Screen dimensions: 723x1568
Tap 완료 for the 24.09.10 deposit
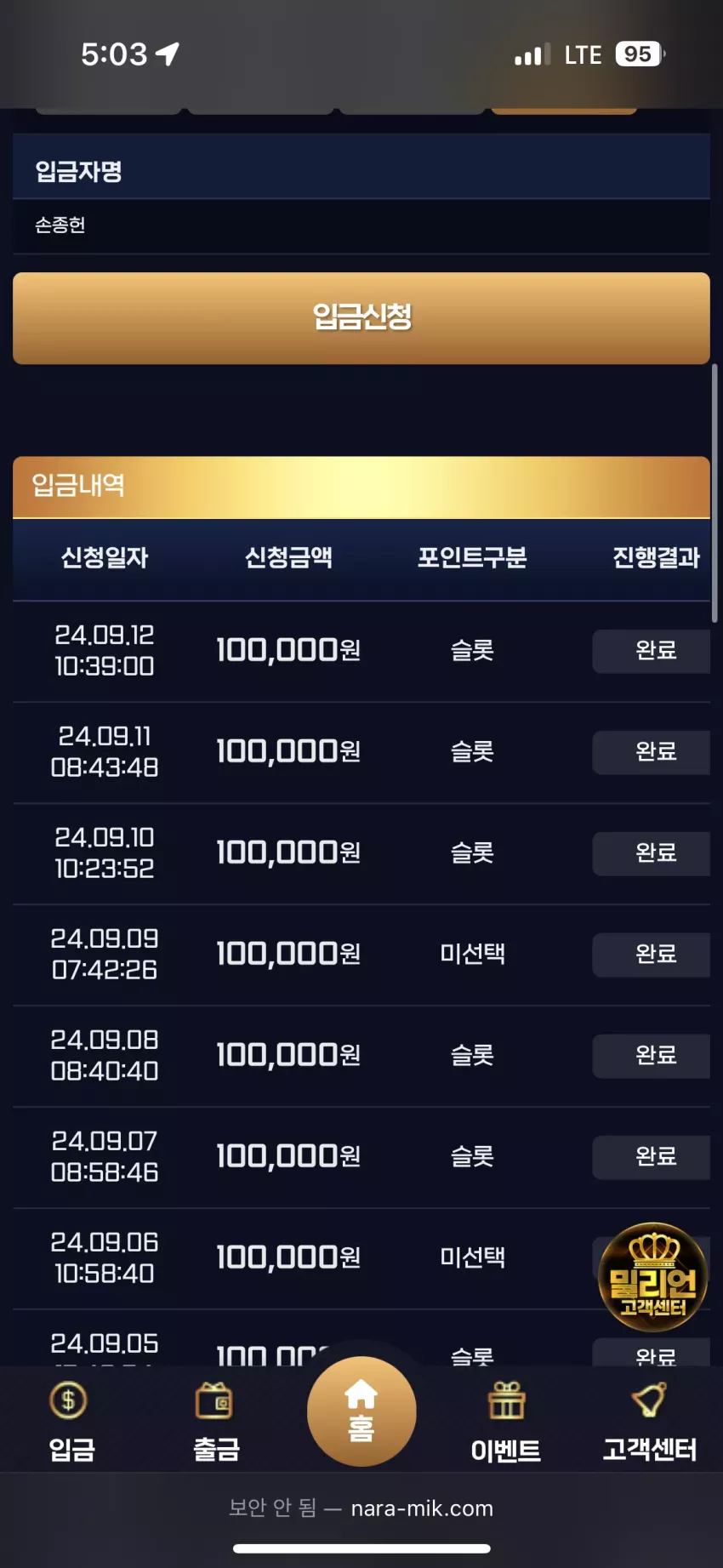click(x=652, y=853)
